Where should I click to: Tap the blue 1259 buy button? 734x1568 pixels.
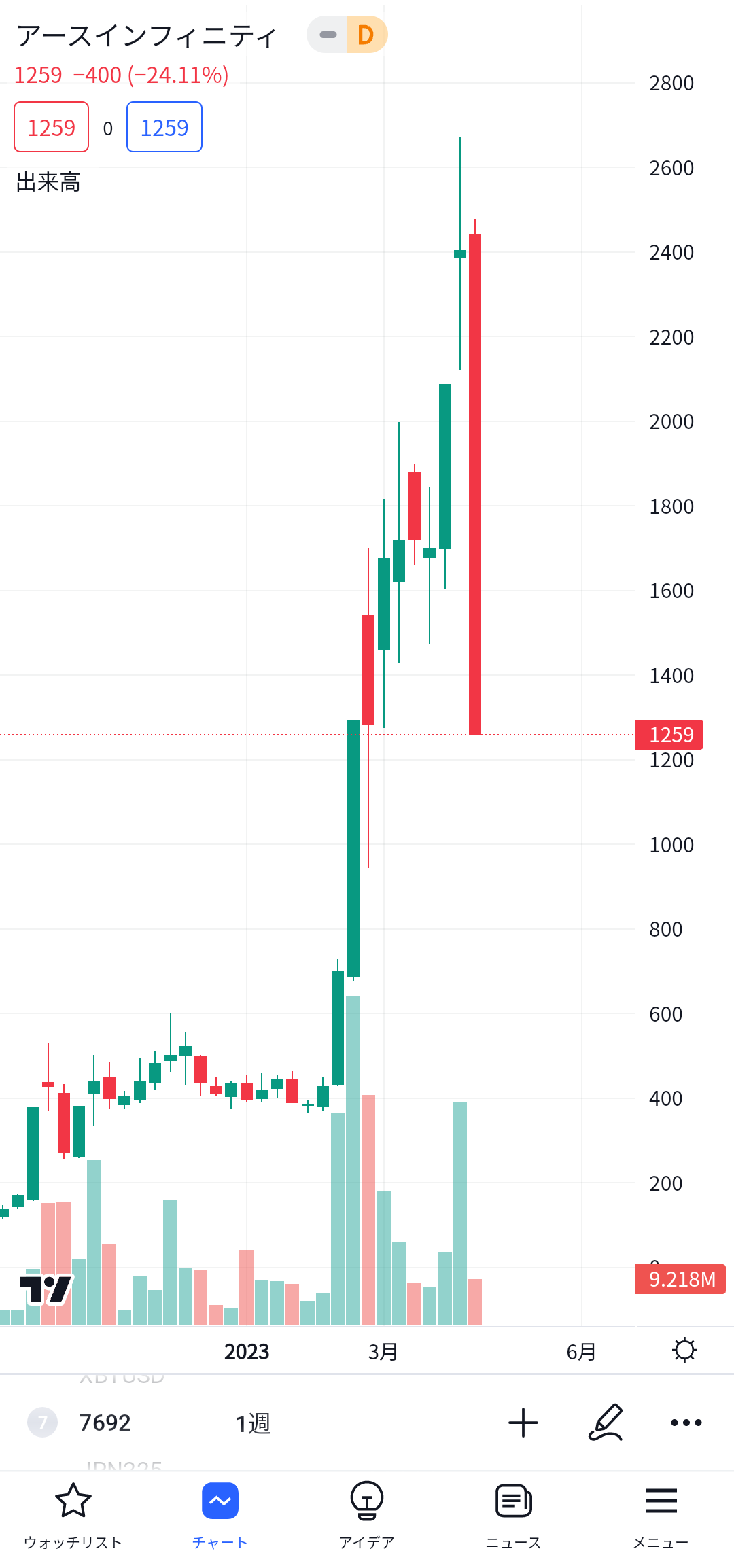pyautogui.click(x=164, y=127)
